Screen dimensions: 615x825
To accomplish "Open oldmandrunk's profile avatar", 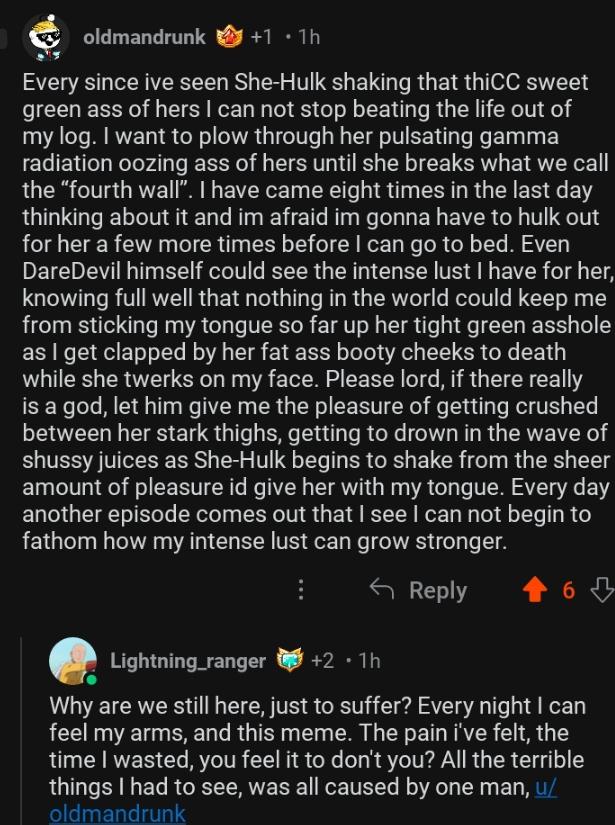I will (45, 38).
